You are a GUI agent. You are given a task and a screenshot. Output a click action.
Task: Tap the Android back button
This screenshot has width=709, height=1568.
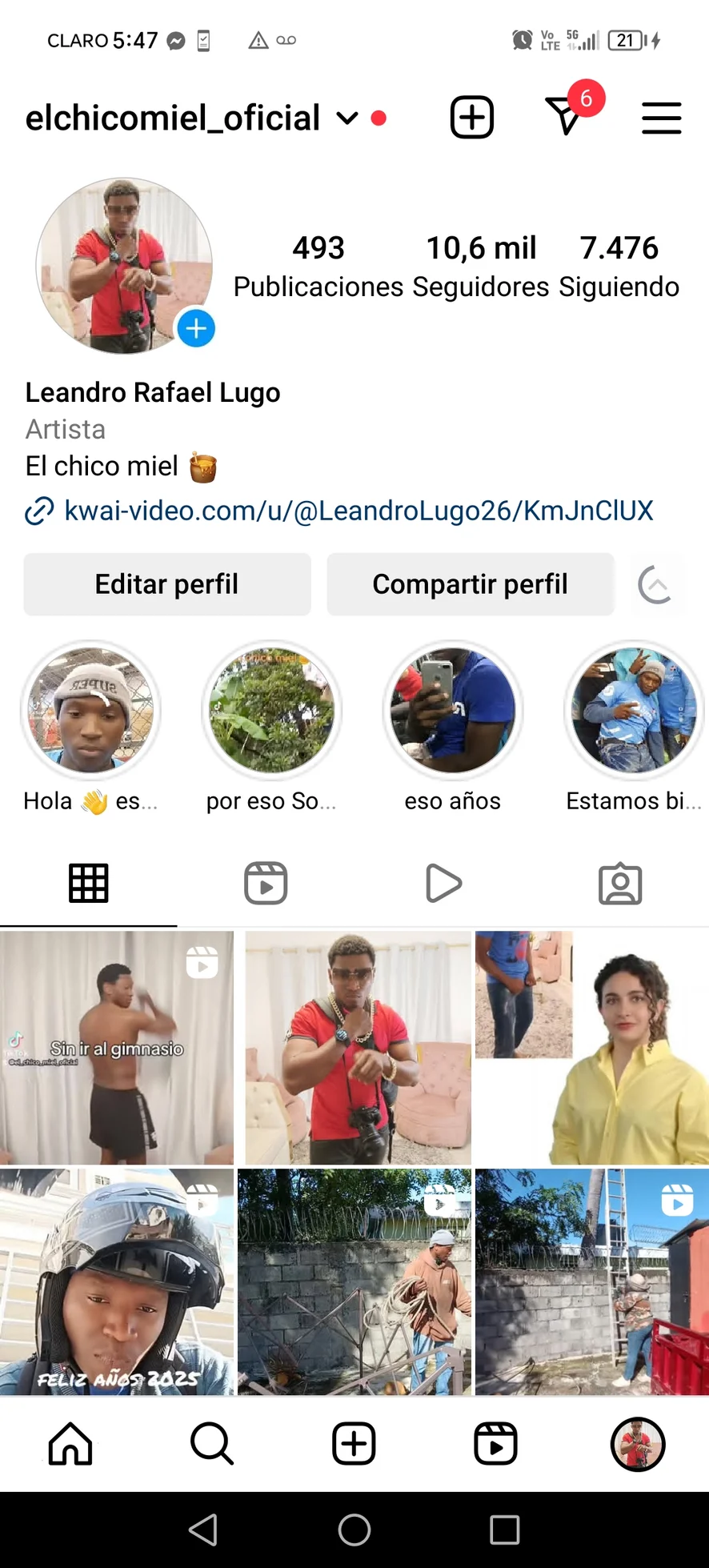(x=203, y=1530)
